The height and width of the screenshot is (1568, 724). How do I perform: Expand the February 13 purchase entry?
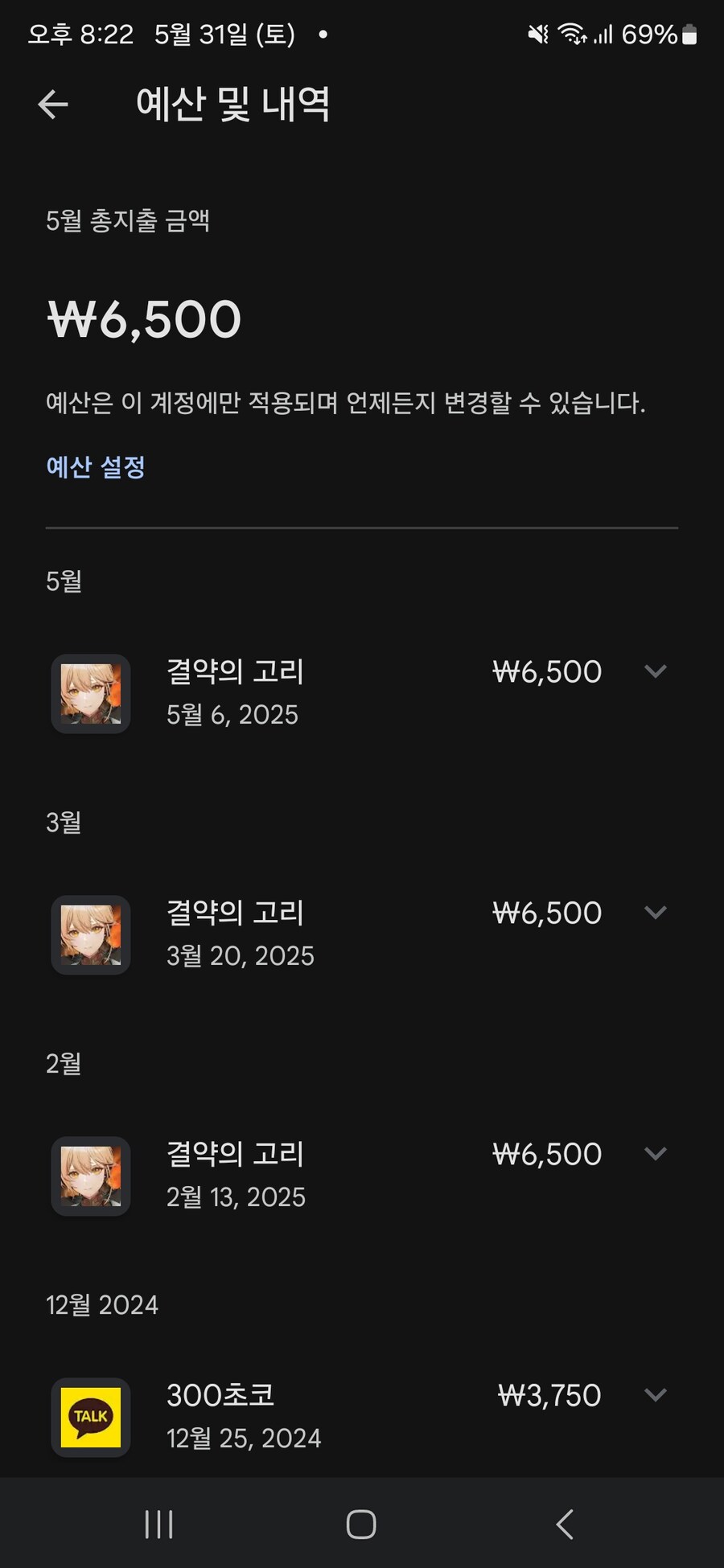(x=656, y=1154)
